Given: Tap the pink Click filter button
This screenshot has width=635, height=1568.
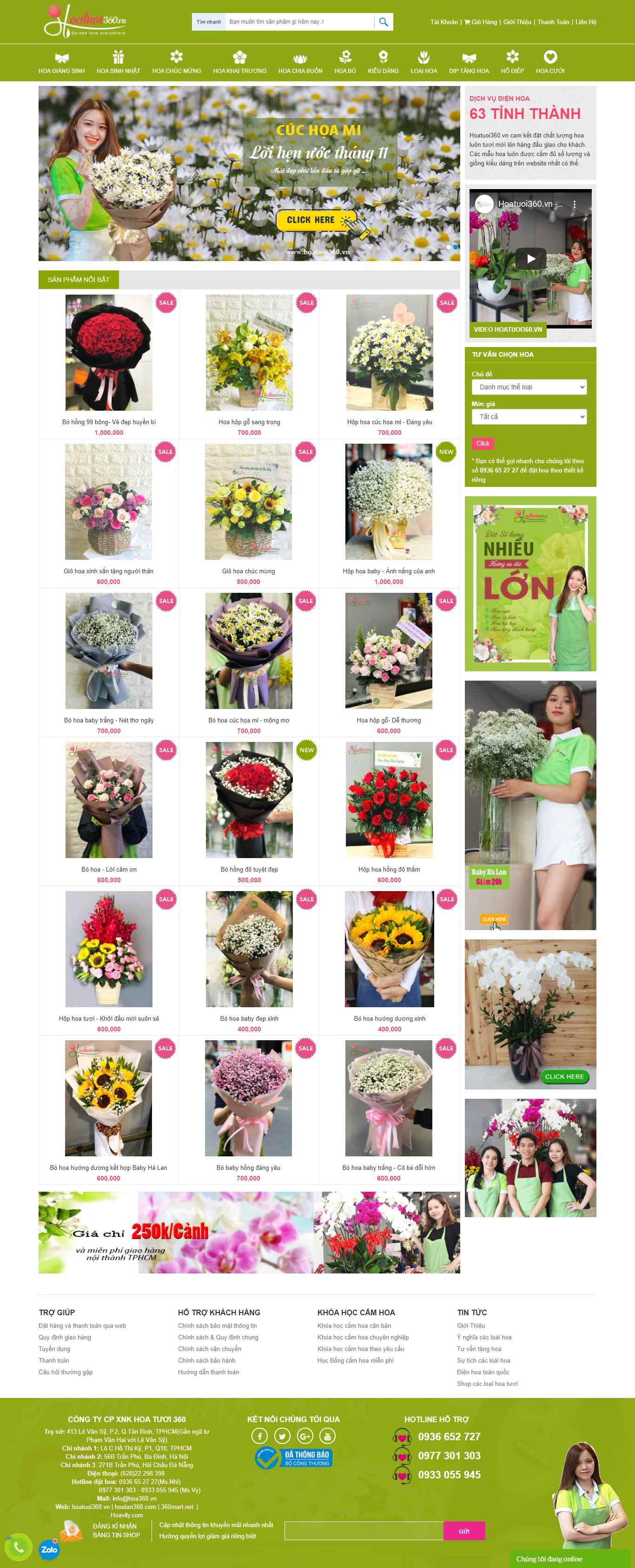Looking at the screenshot, I should pyautogui.click(x=482, y=444).
